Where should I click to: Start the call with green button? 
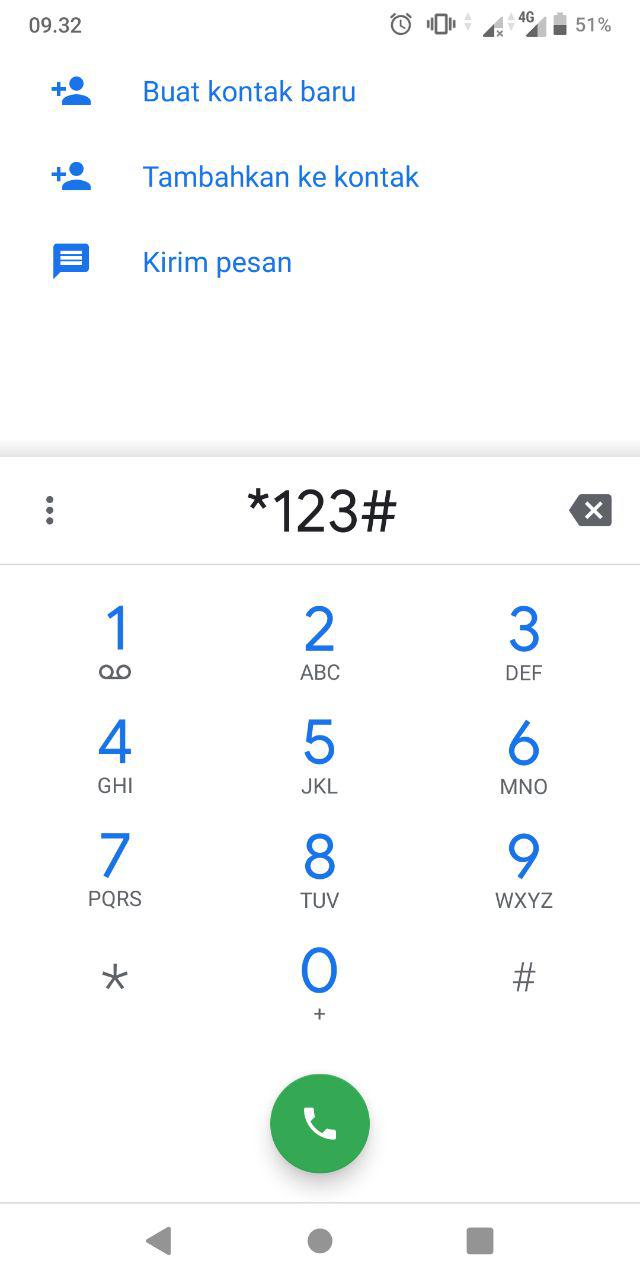click(320, 1124)
